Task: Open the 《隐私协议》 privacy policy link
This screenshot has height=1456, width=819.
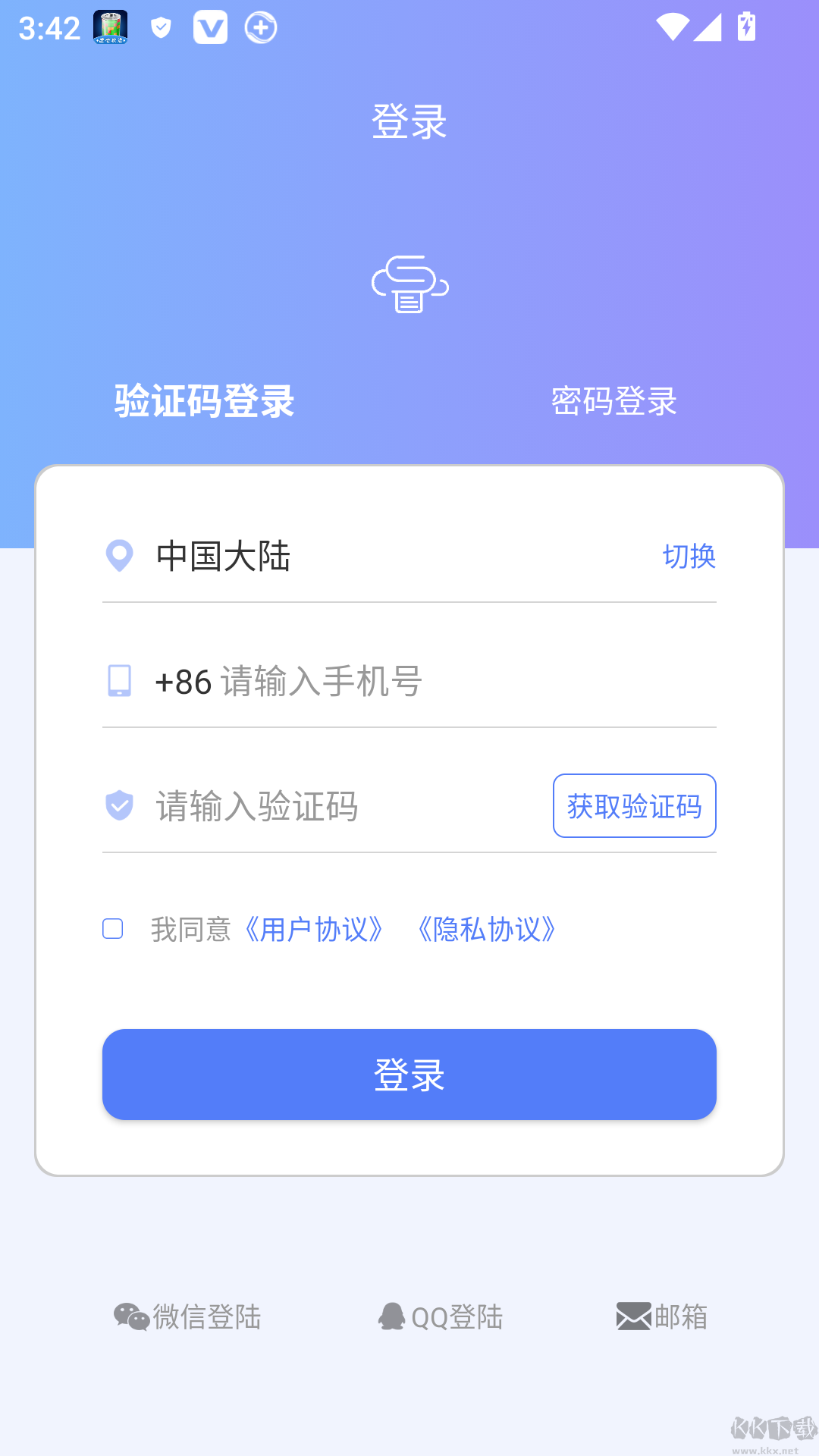Action: pyautogui.click(x=488, y=929)
